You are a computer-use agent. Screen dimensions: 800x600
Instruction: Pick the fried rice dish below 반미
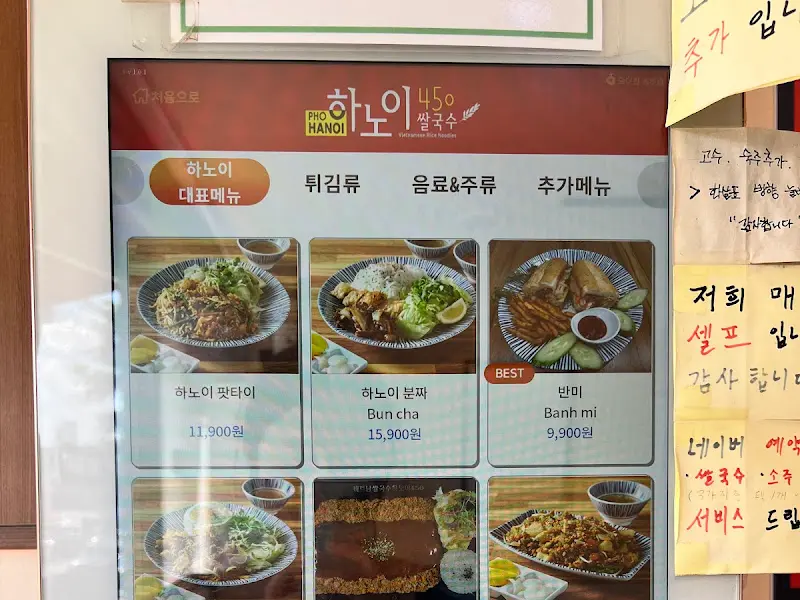(x=570, y=538)
